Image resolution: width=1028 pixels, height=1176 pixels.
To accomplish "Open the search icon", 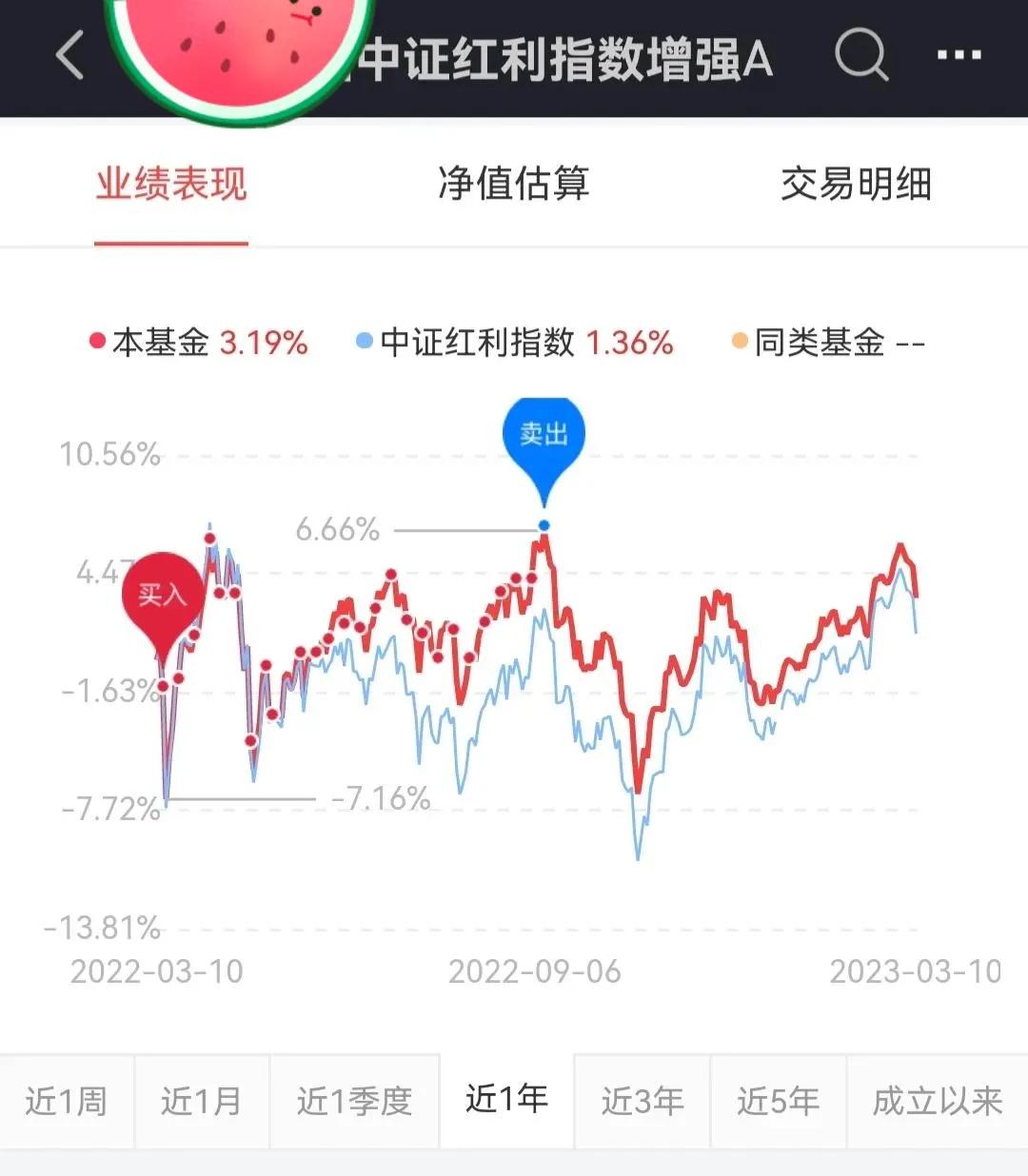I will click(861, 57).
